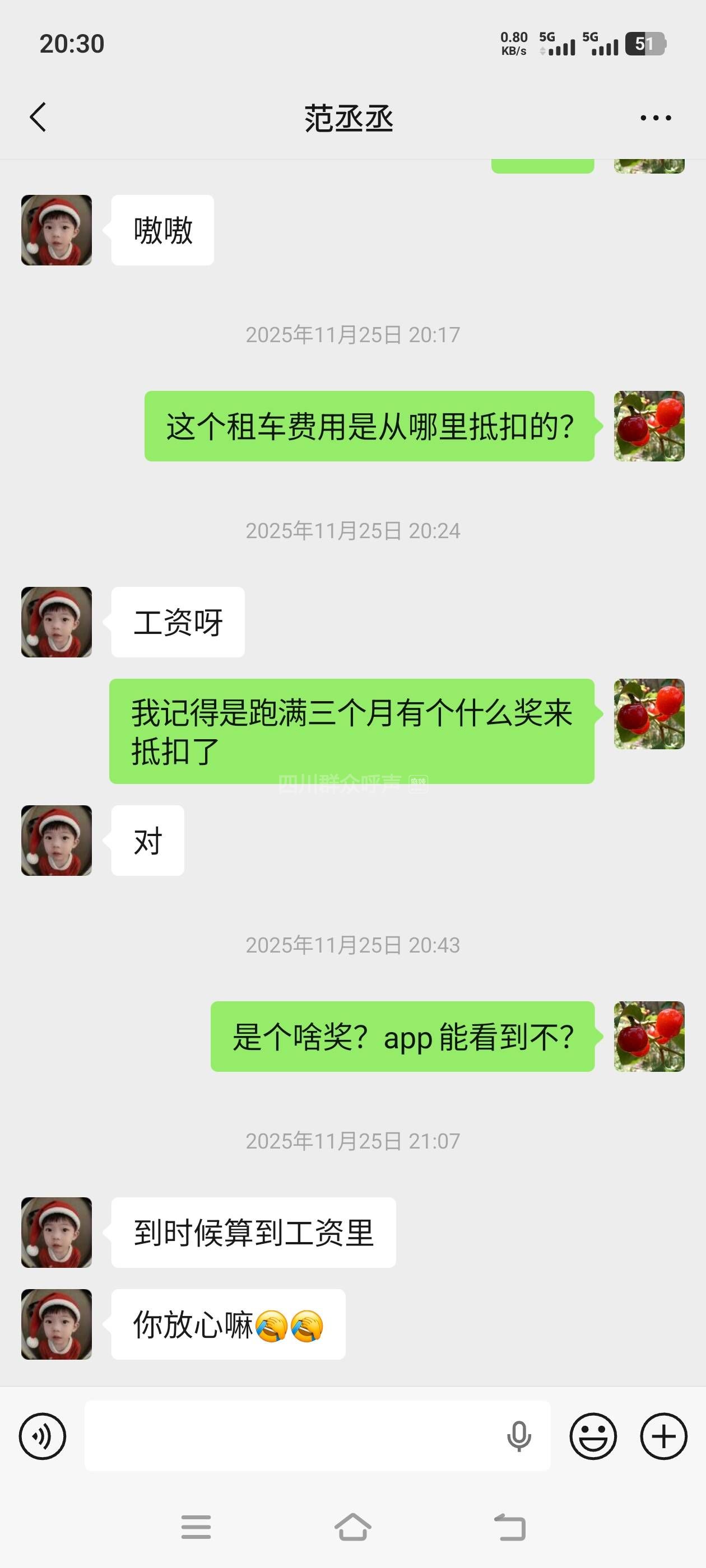Tap the Santa-hat avatar beside 工资呀

(x=57, y=622)
